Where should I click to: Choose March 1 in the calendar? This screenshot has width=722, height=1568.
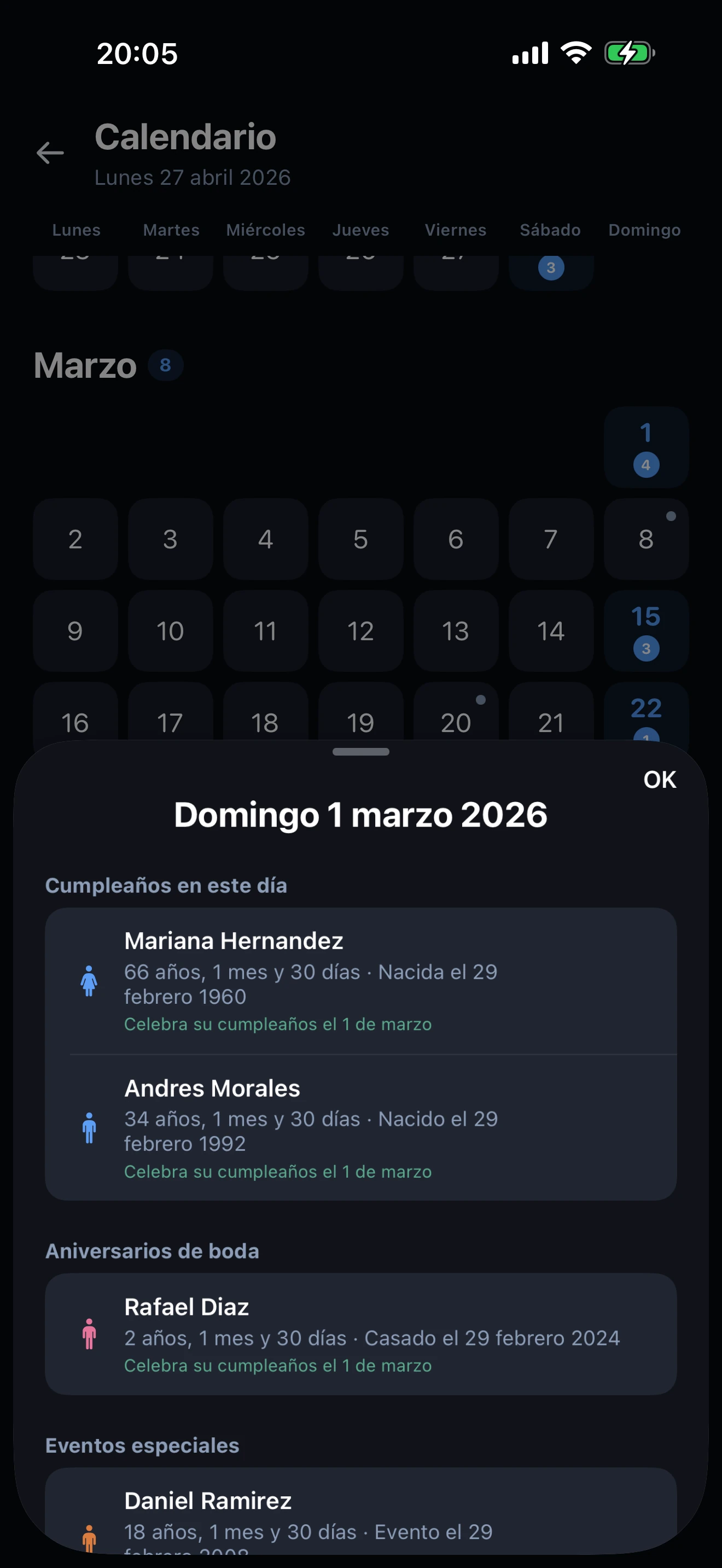coord(646,447)
